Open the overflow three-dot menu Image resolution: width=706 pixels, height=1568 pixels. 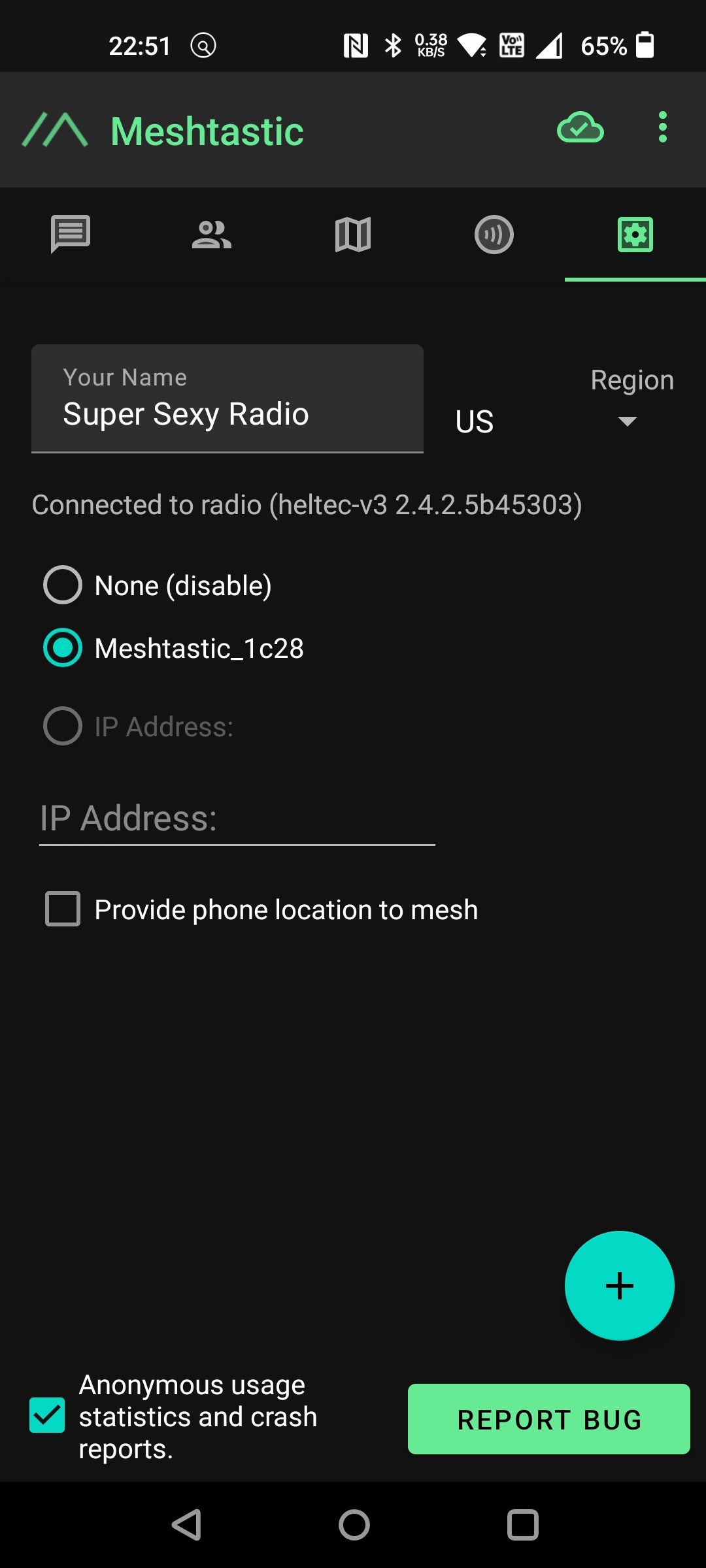[x=662, y=128]
